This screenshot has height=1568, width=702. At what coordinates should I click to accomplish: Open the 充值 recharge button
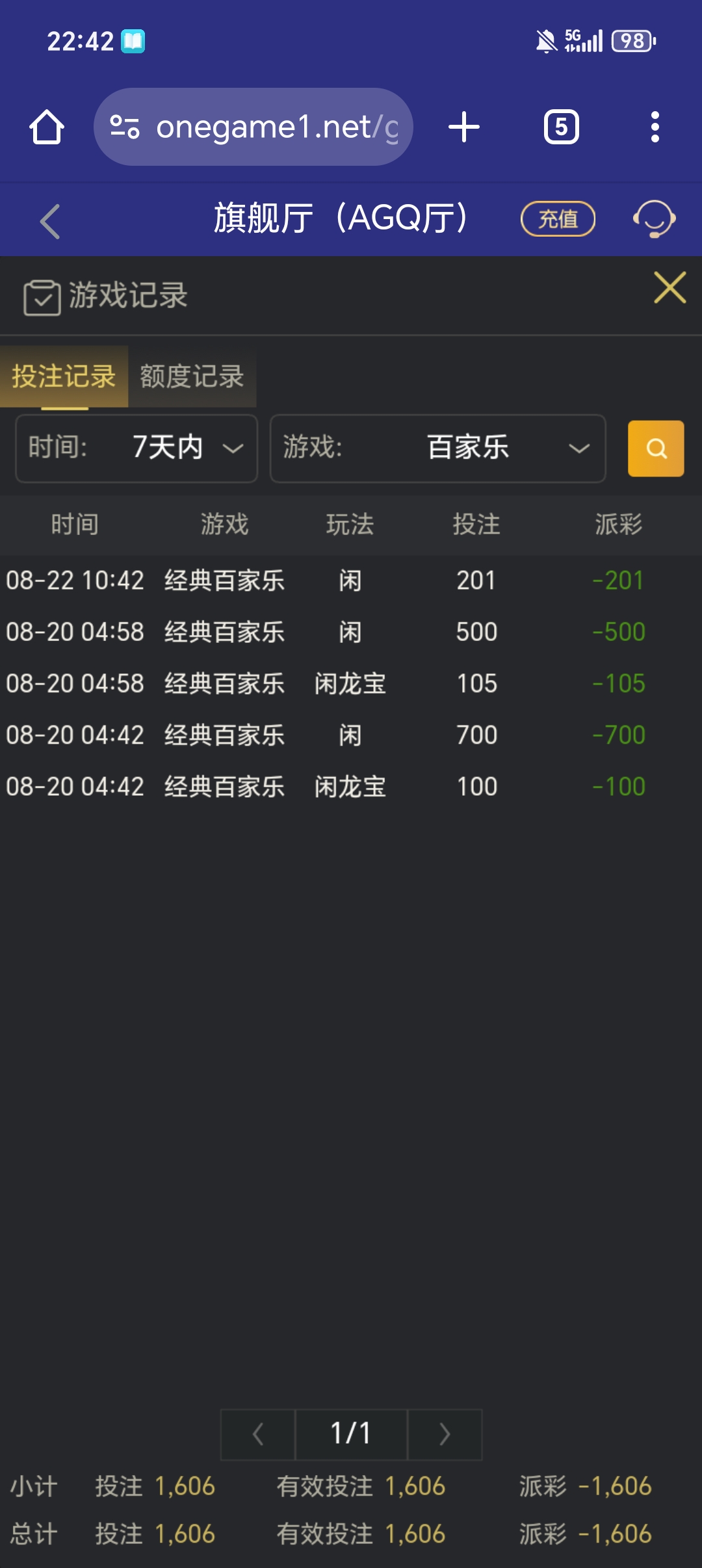[x=558, y=219]
